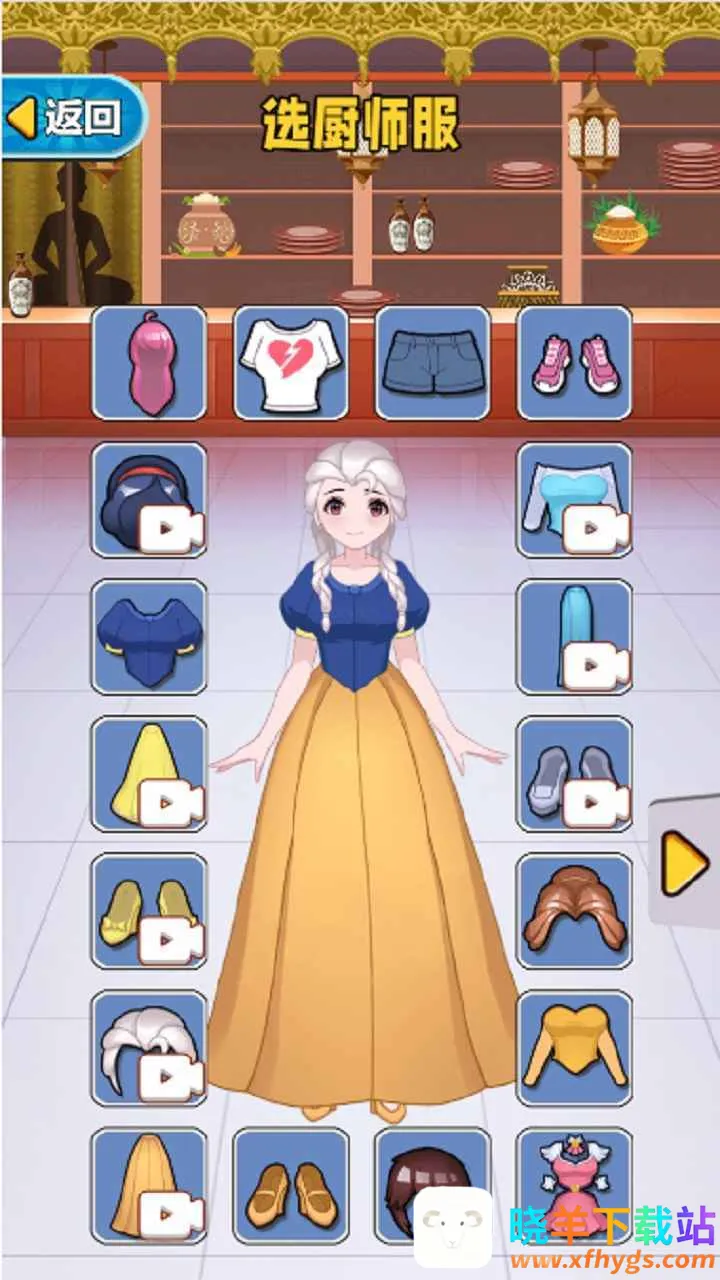Choose the blue puff-sleeve top
The height and width of the screenshot is (1280, 720).
click(149, 636)
